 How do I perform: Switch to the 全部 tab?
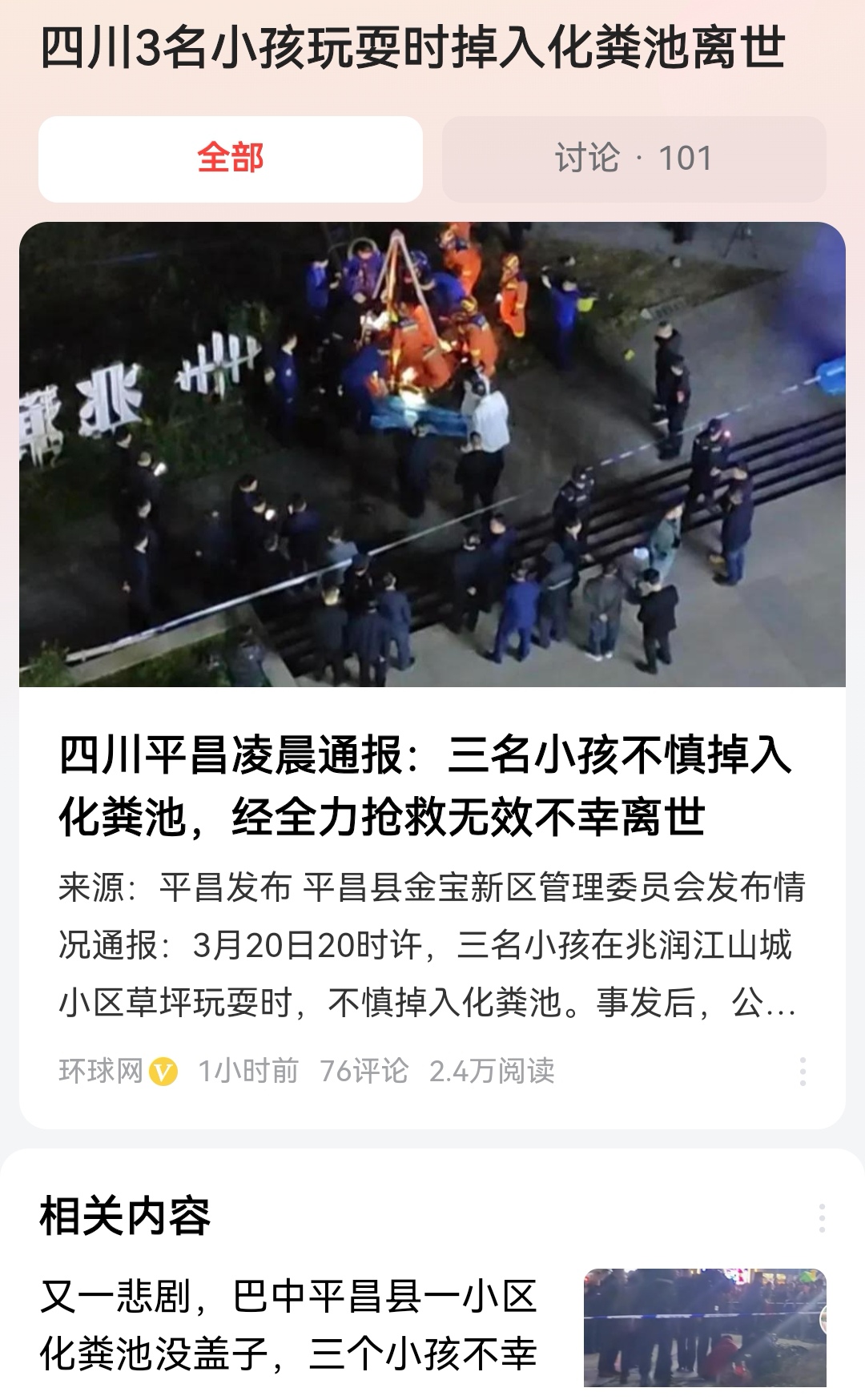231,159
